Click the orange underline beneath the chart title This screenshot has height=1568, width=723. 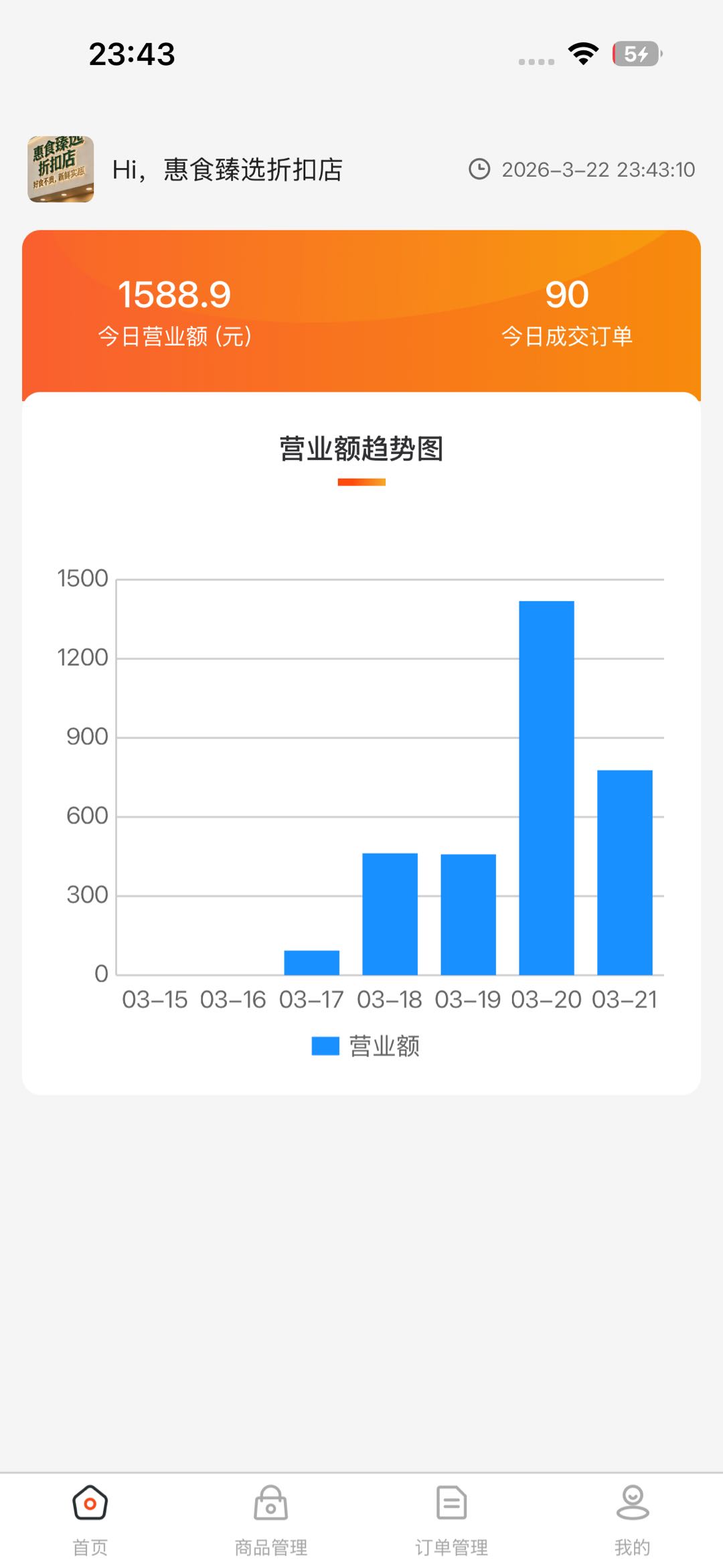coord(361,480)
